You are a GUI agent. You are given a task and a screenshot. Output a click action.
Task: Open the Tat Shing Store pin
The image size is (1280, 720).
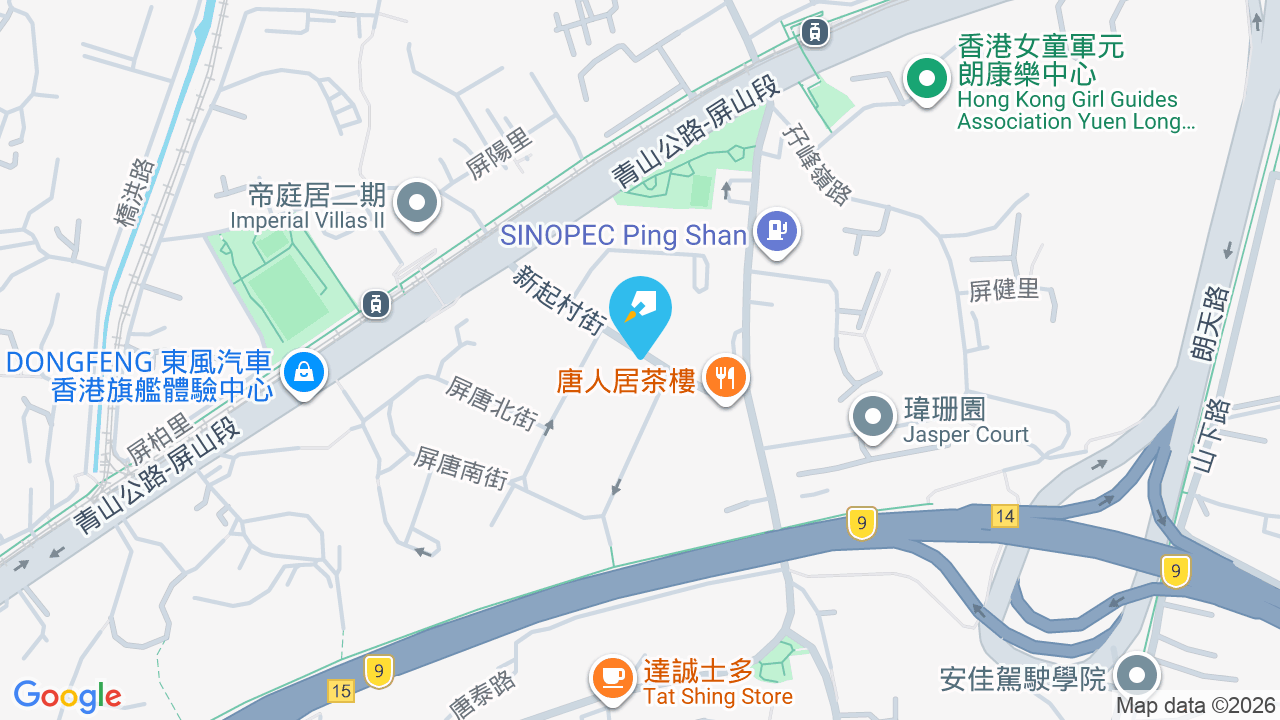[x=613, y=679]
